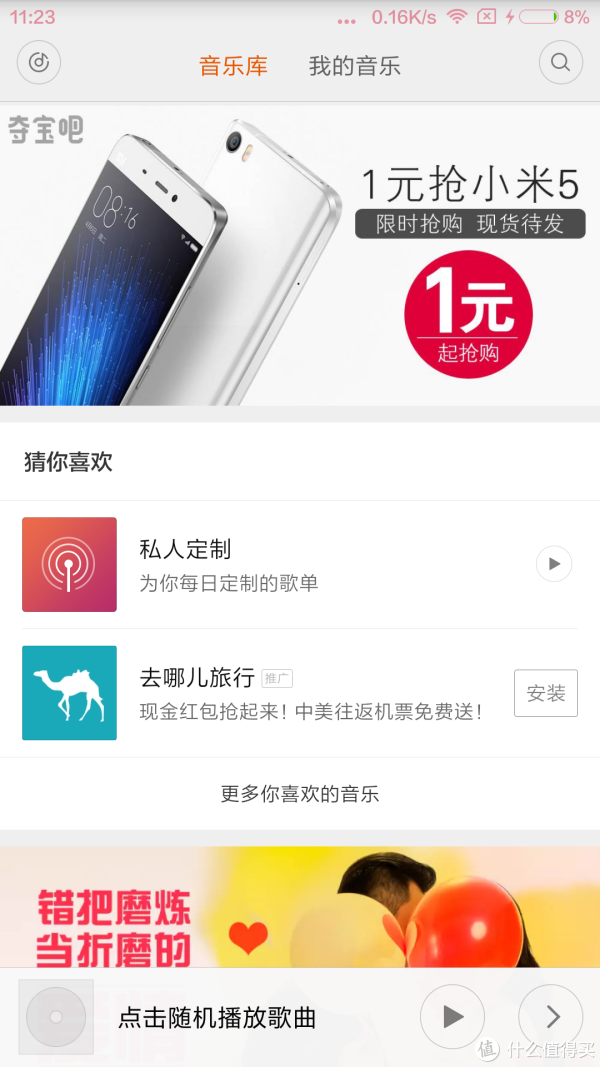The width and height of the screenshot is (600, 1067).
Task: Install the 去哪儿旅行 app
Action: (545, 693)
